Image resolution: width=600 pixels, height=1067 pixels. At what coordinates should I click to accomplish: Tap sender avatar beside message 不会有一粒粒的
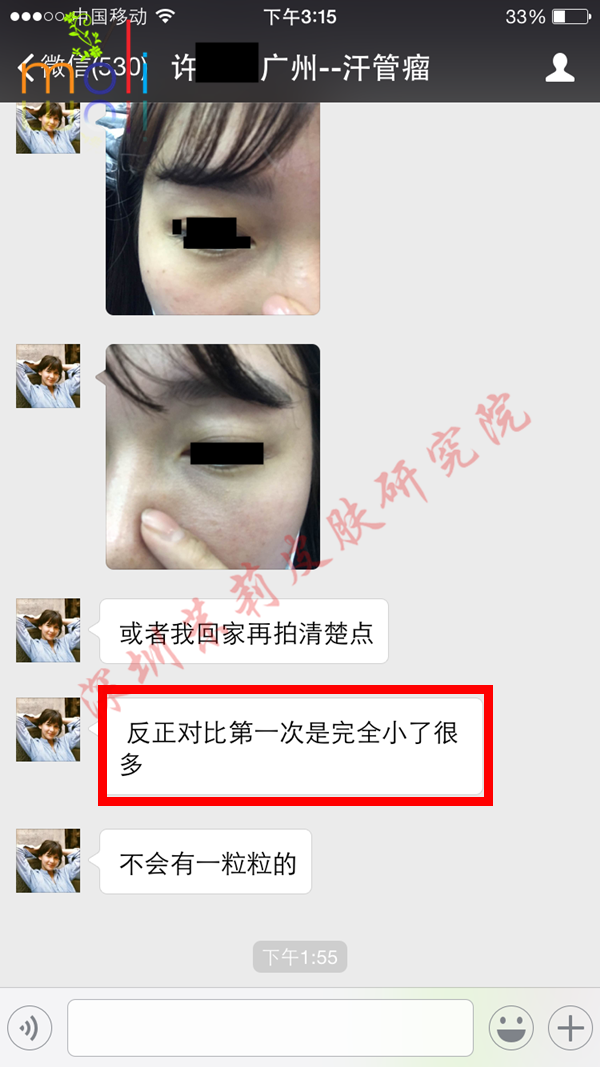tap(48, 860)
